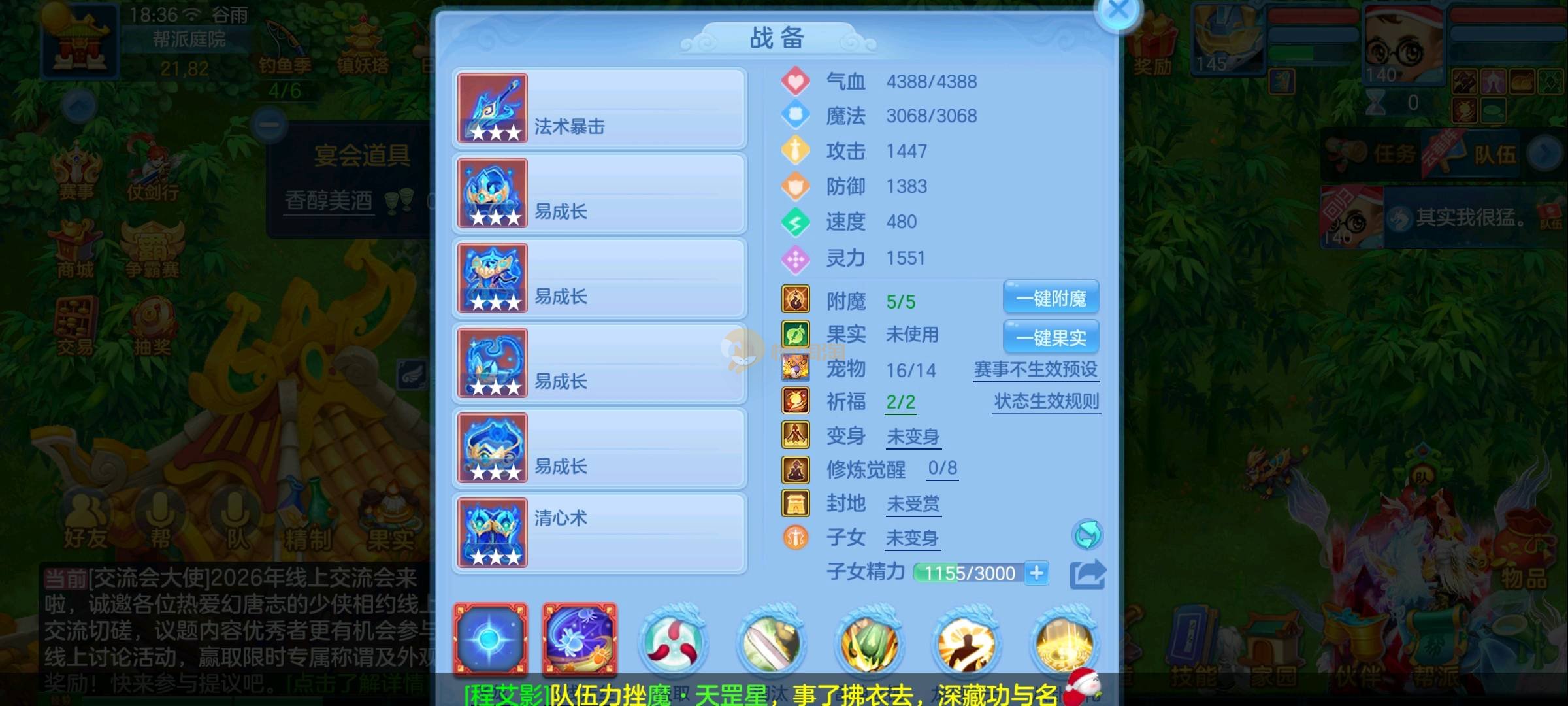Tap the 未受赏 link beside 封地
Image resolution: width=1568 pixels, height=706 pixels.
(913, 503)
